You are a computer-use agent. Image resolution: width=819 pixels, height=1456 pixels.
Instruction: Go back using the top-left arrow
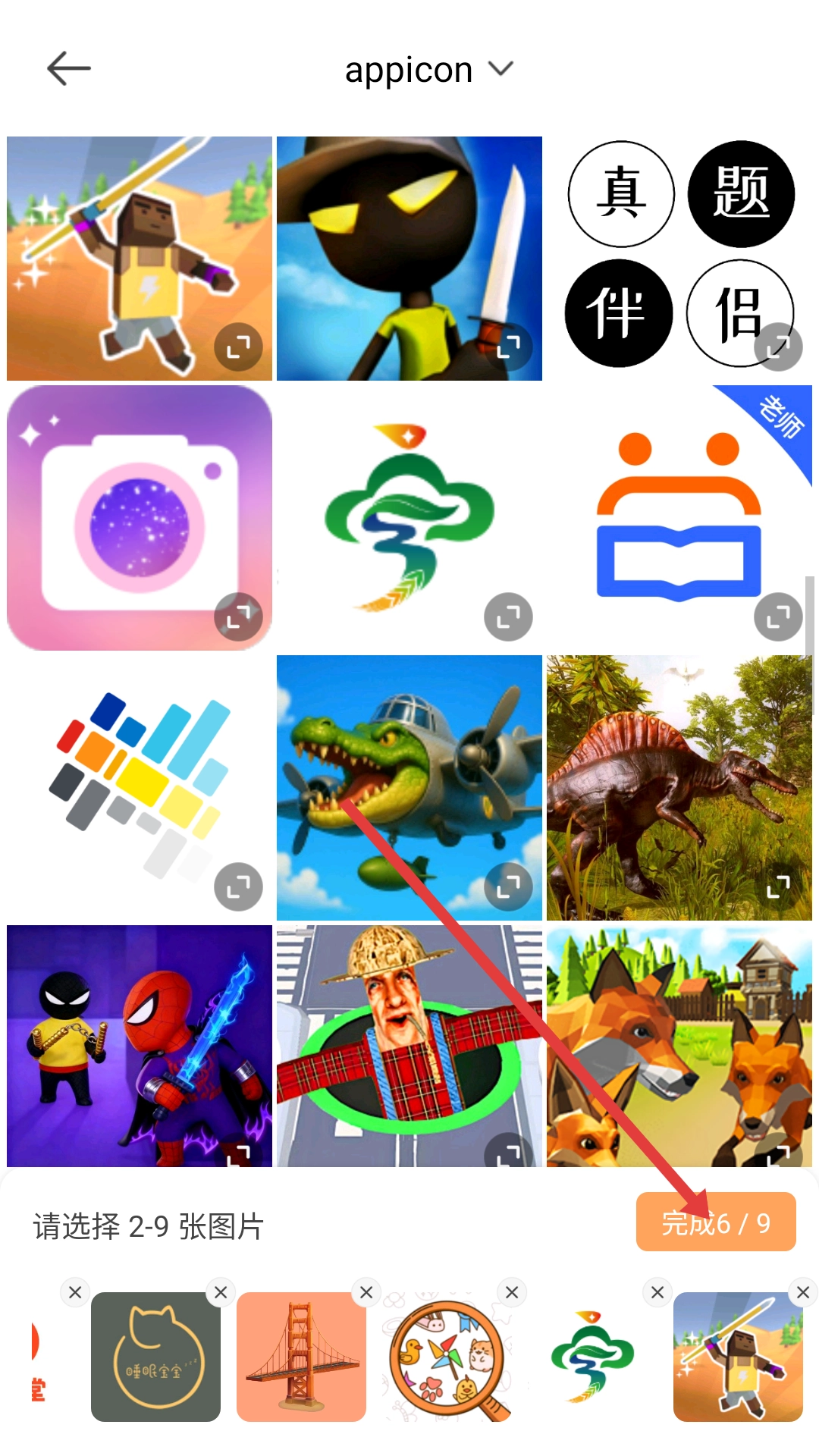(68, 69)
